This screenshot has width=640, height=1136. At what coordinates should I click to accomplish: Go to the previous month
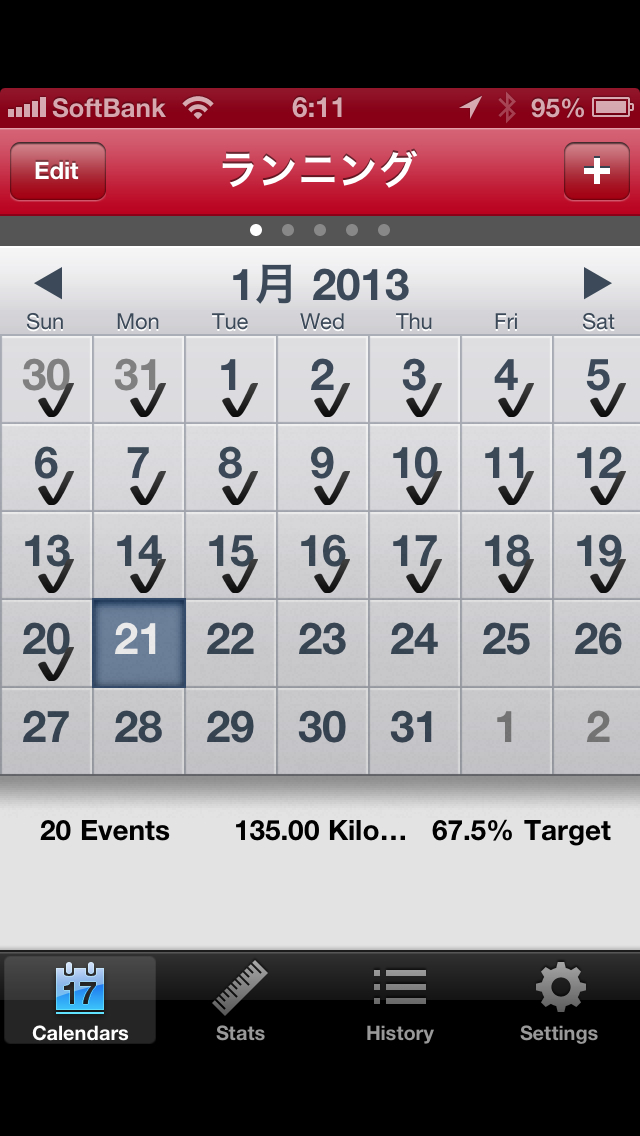click(48, 284)
